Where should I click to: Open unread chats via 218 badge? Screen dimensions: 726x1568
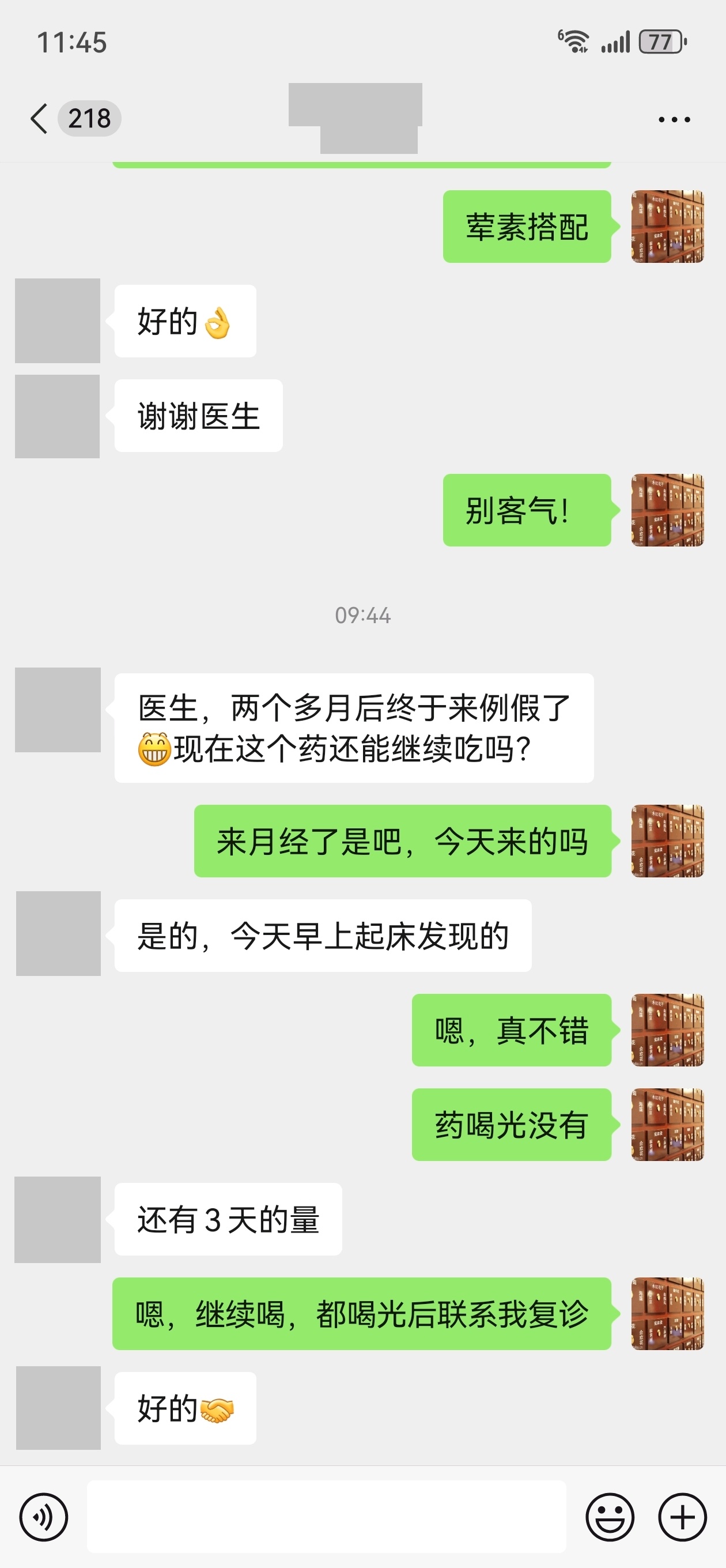[88, 119]
